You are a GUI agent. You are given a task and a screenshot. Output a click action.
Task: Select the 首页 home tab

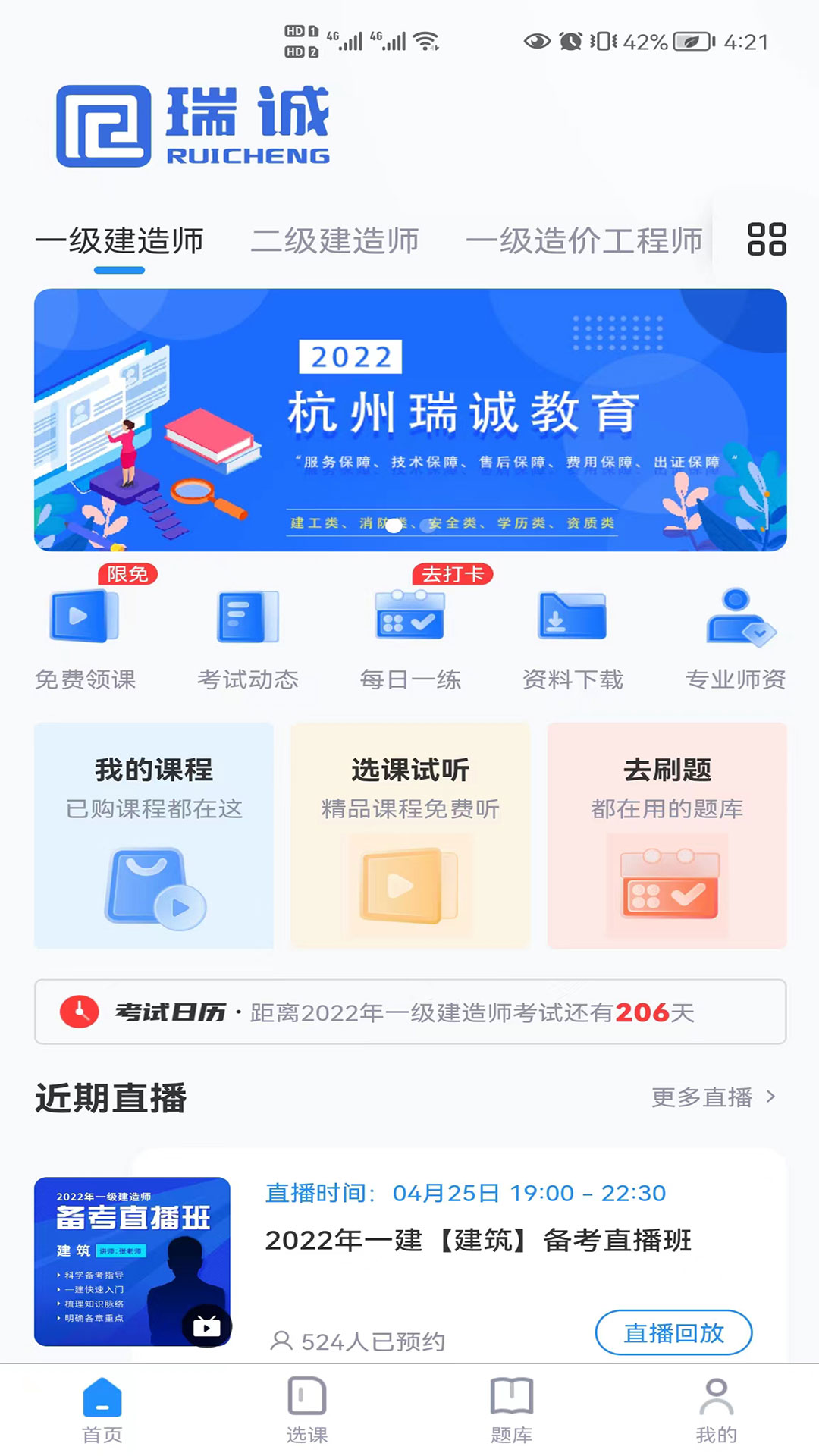click(102, 1407)
